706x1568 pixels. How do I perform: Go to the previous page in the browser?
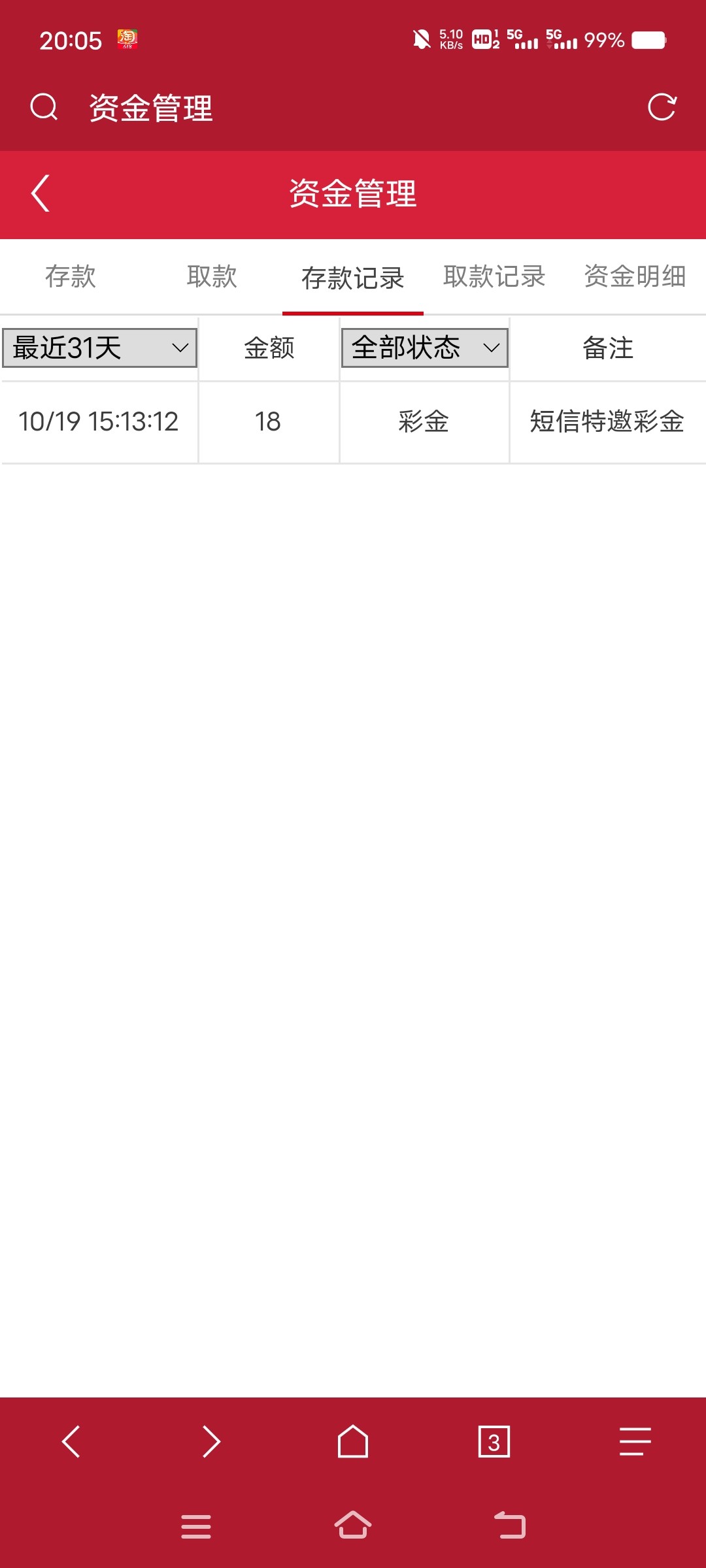coord(71,1441)
